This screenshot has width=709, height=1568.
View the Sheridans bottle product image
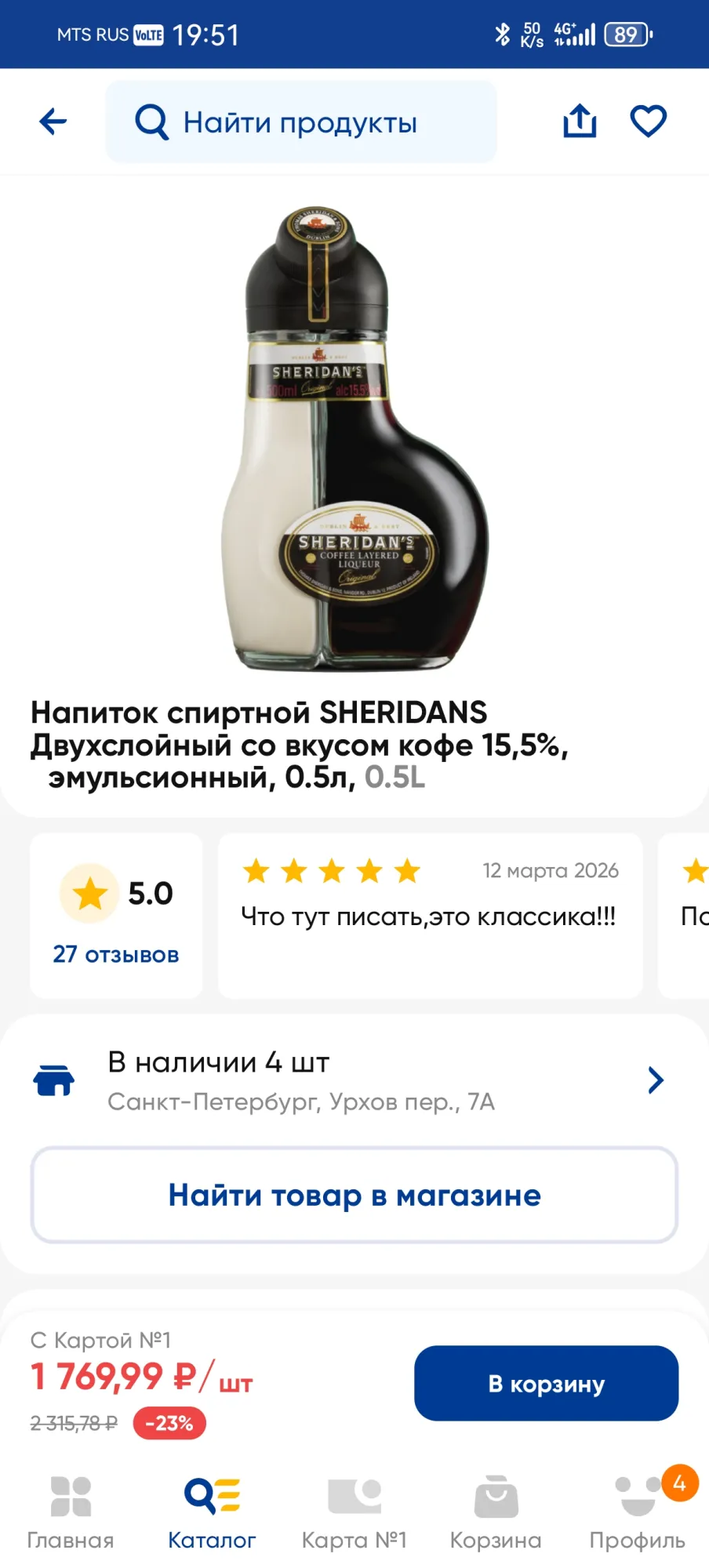click(x=354, y=439)
